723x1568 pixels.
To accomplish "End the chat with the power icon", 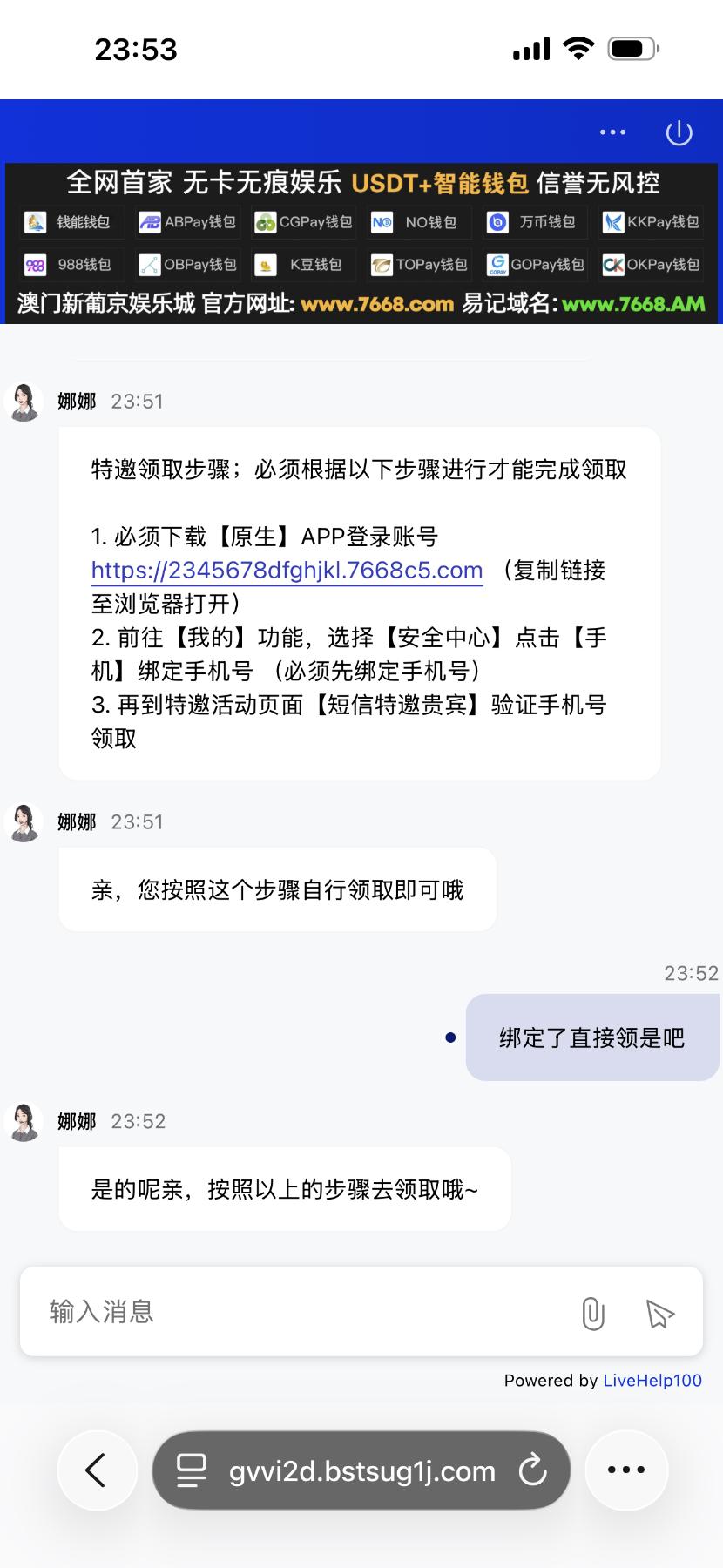I will click(679, 132).
